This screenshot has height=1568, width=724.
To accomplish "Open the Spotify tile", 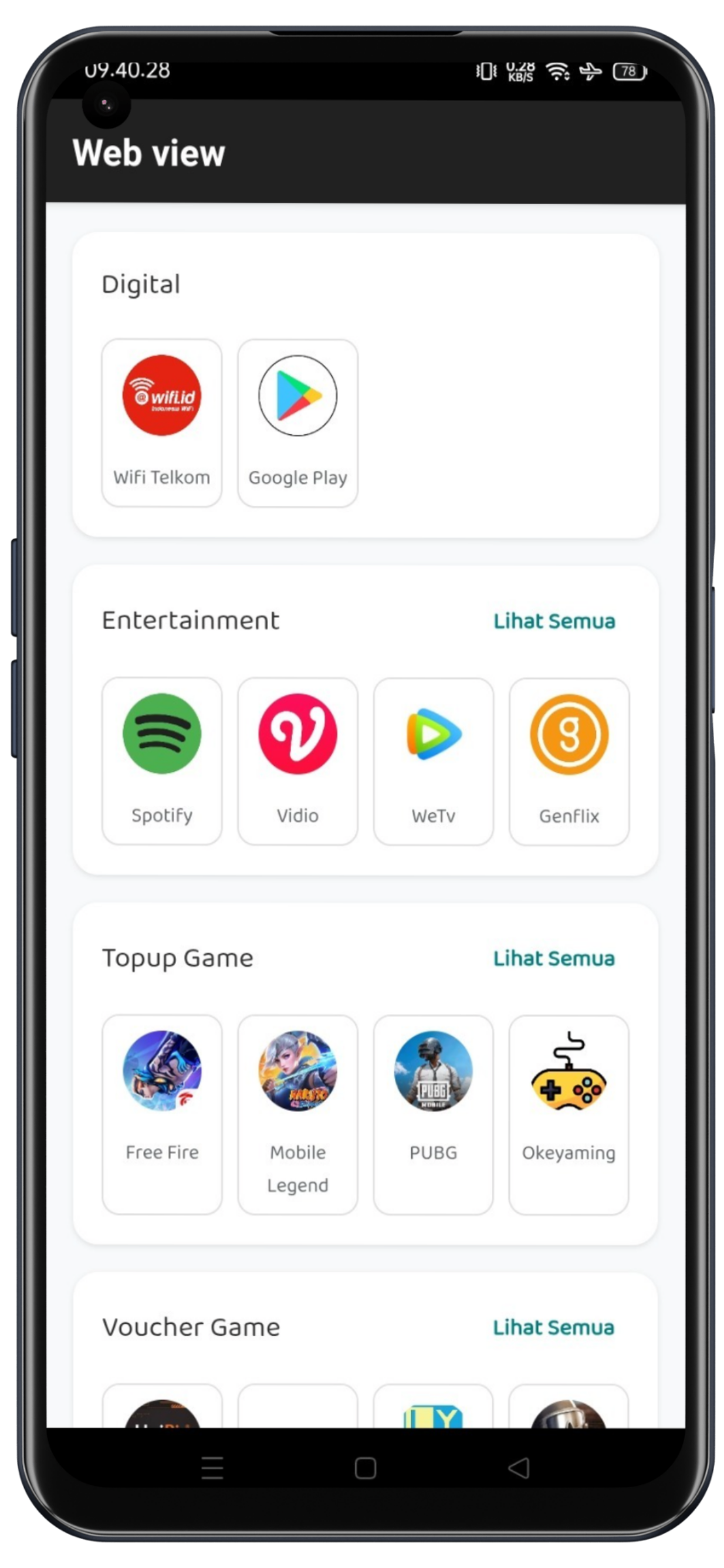I will point(161,761).
